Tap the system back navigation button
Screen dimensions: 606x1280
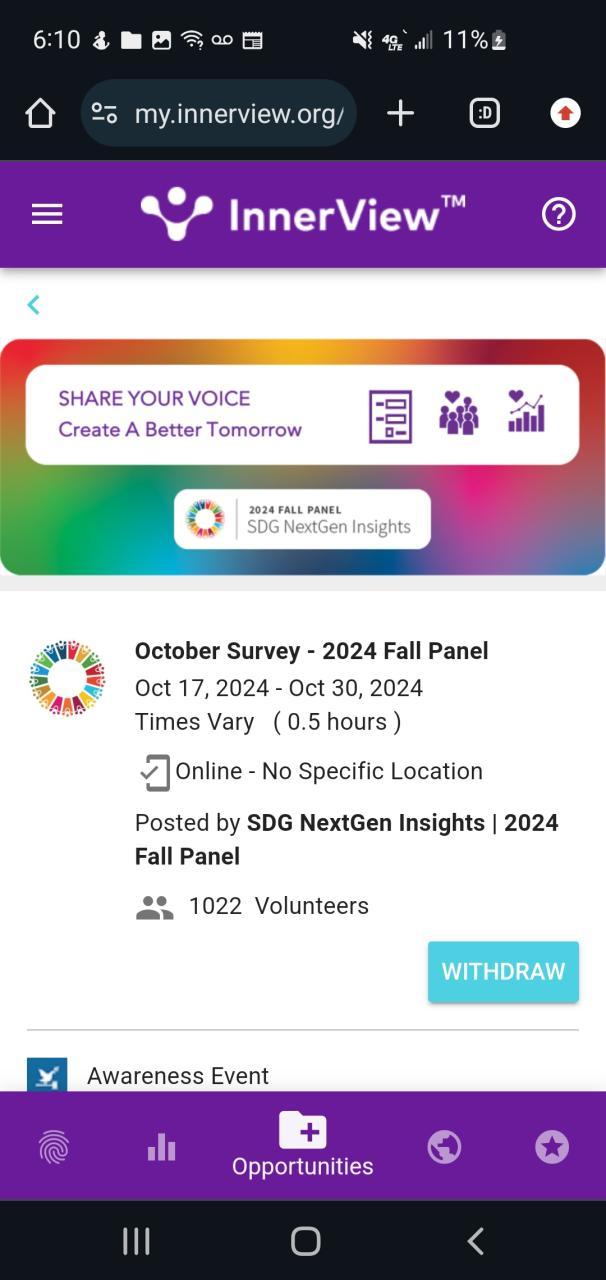pyautogui.click(x=475, y=1241)
